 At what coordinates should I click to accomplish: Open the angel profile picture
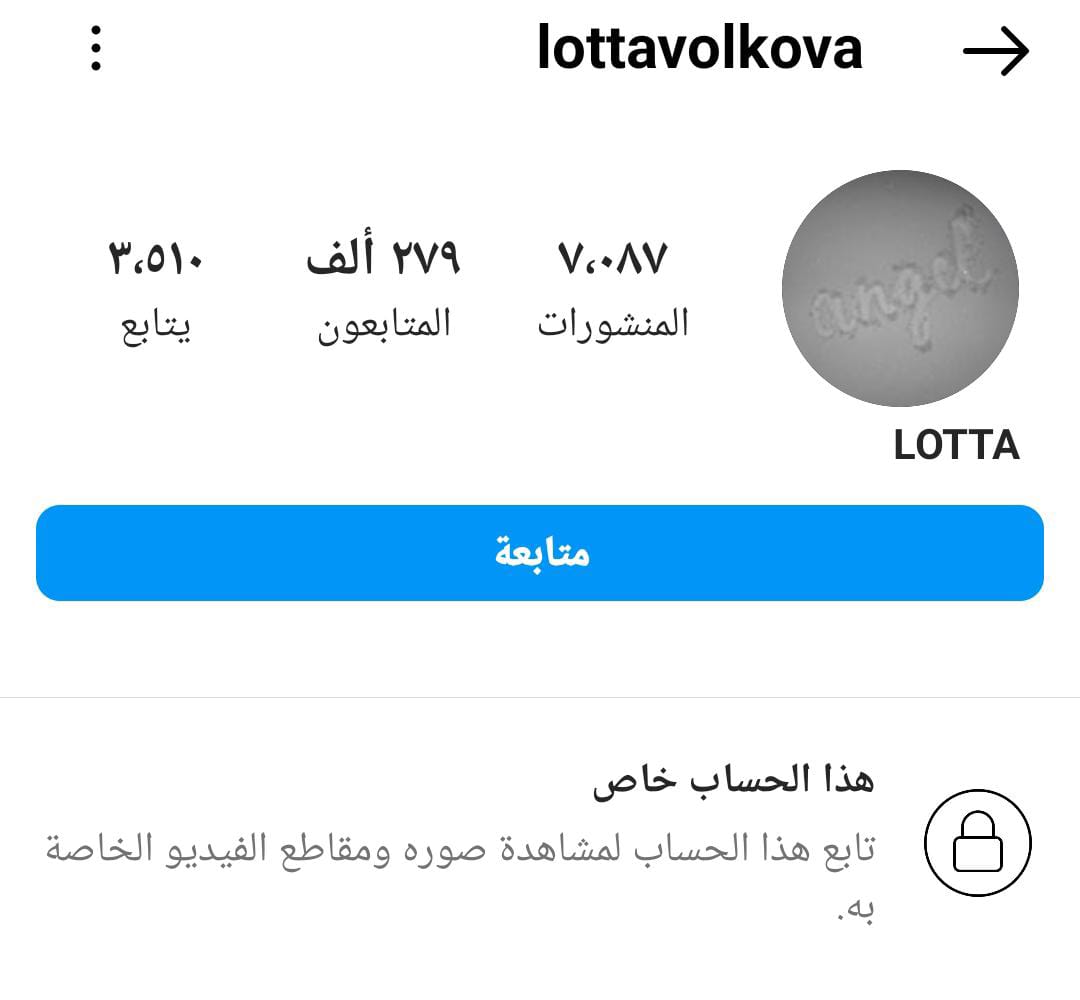coord(900,288)
